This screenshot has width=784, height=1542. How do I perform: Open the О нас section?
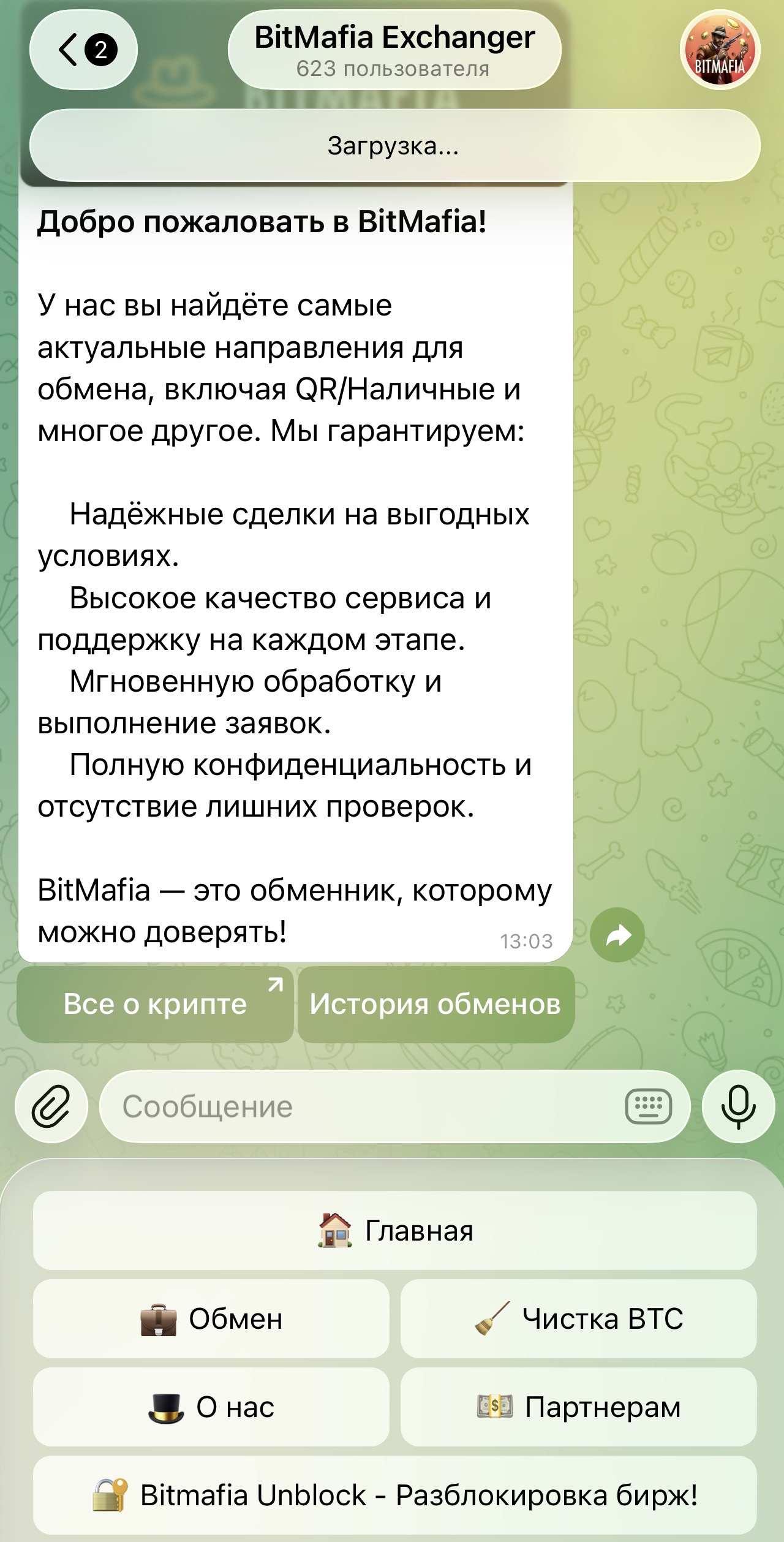211,1407
